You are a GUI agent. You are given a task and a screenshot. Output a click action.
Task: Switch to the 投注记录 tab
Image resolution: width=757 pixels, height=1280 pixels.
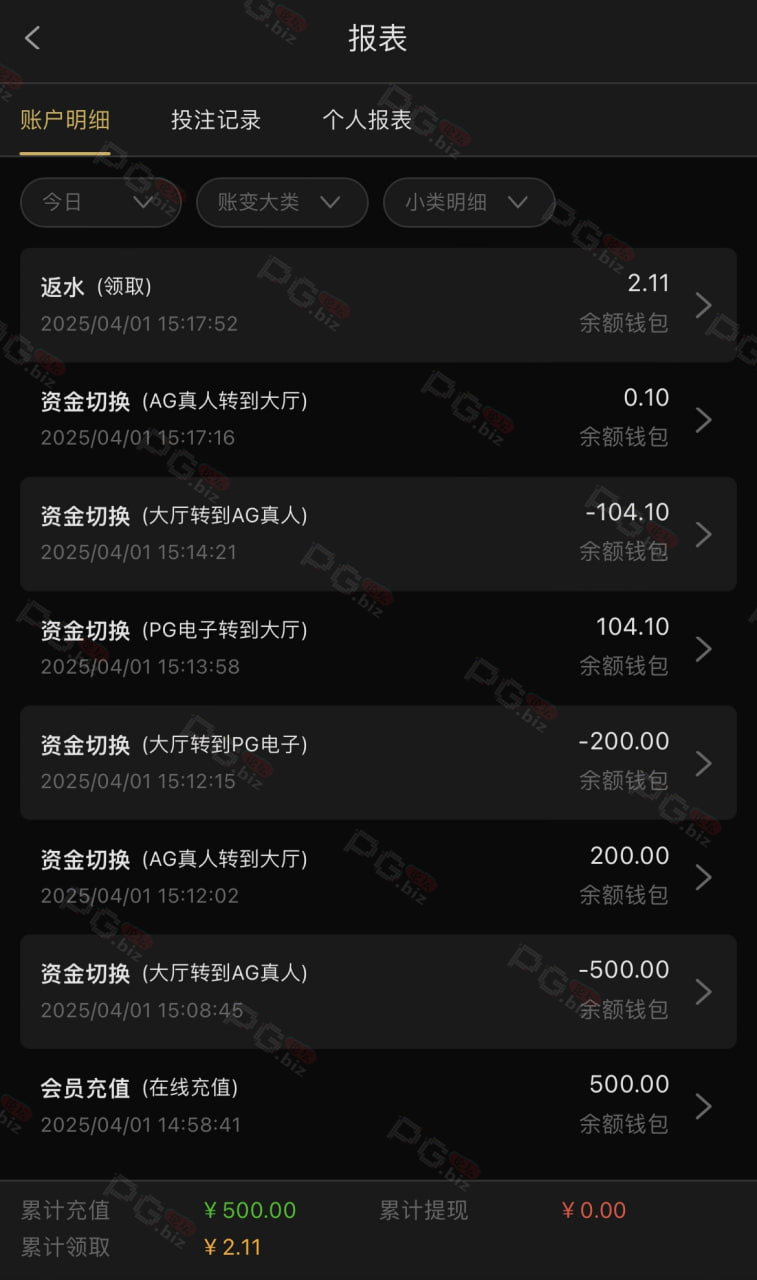[216, 120]
